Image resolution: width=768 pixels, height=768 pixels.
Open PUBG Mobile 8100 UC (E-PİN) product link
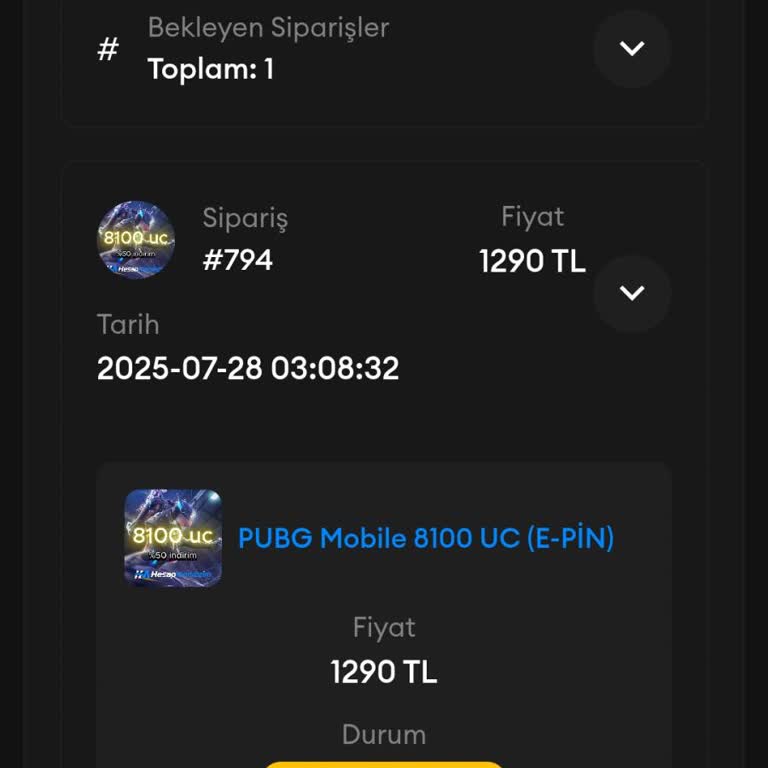point(426,538)
